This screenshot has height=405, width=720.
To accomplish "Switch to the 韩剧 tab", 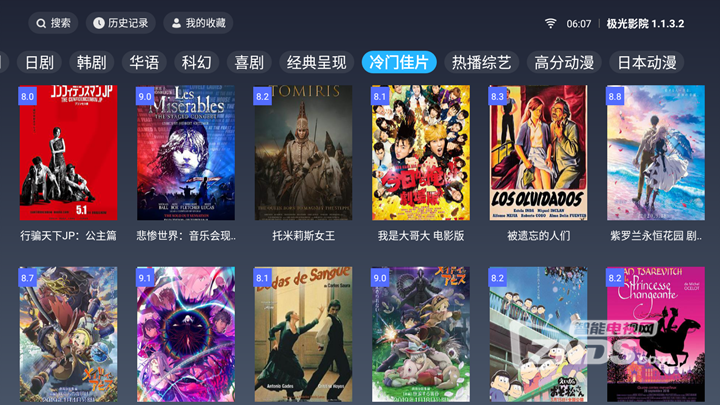I will (91, 62).
